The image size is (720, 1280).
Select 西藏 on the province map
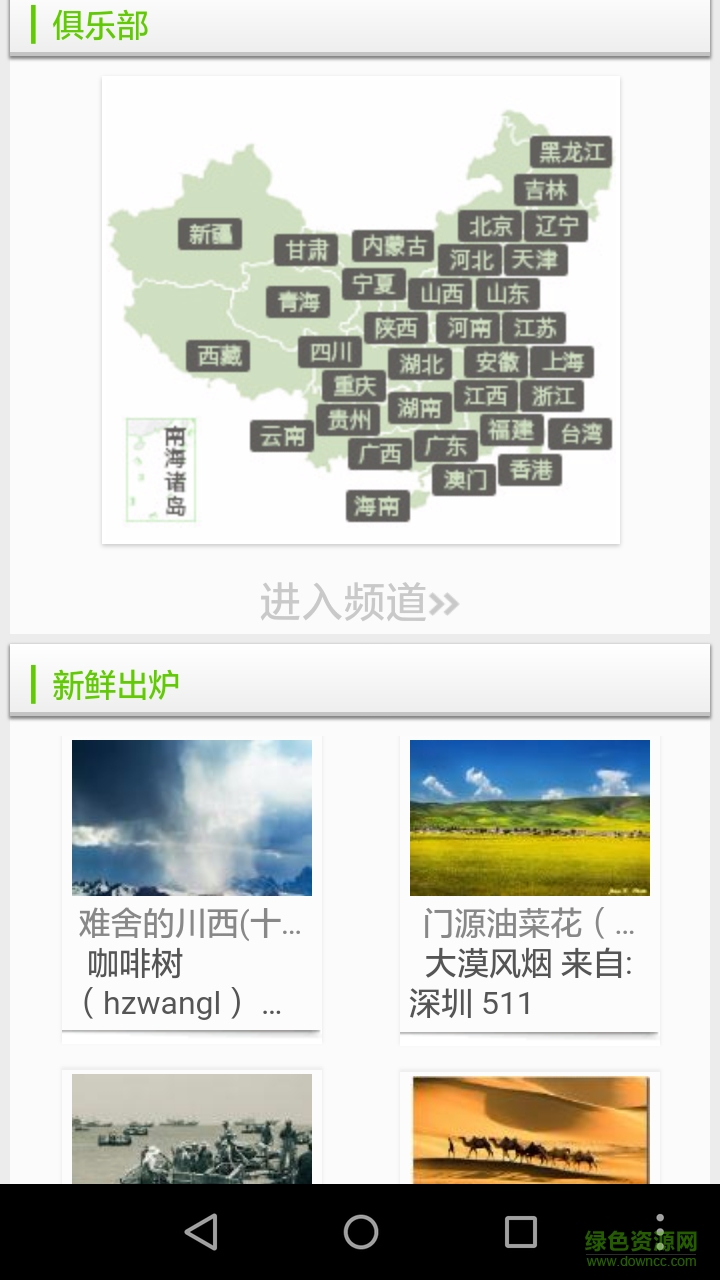click(218, 355)
